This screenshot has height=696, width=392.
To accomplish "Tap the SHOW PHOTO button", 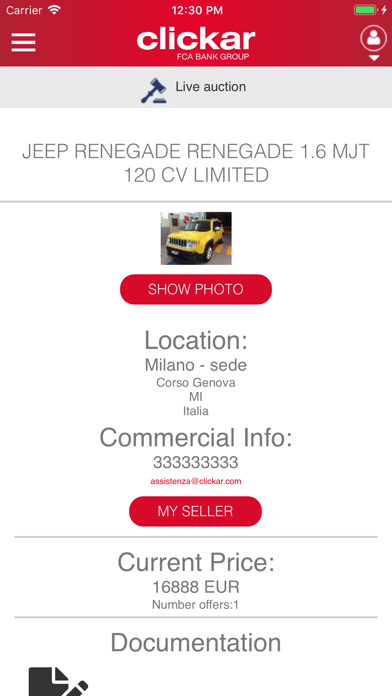I will tap(196, 289).
